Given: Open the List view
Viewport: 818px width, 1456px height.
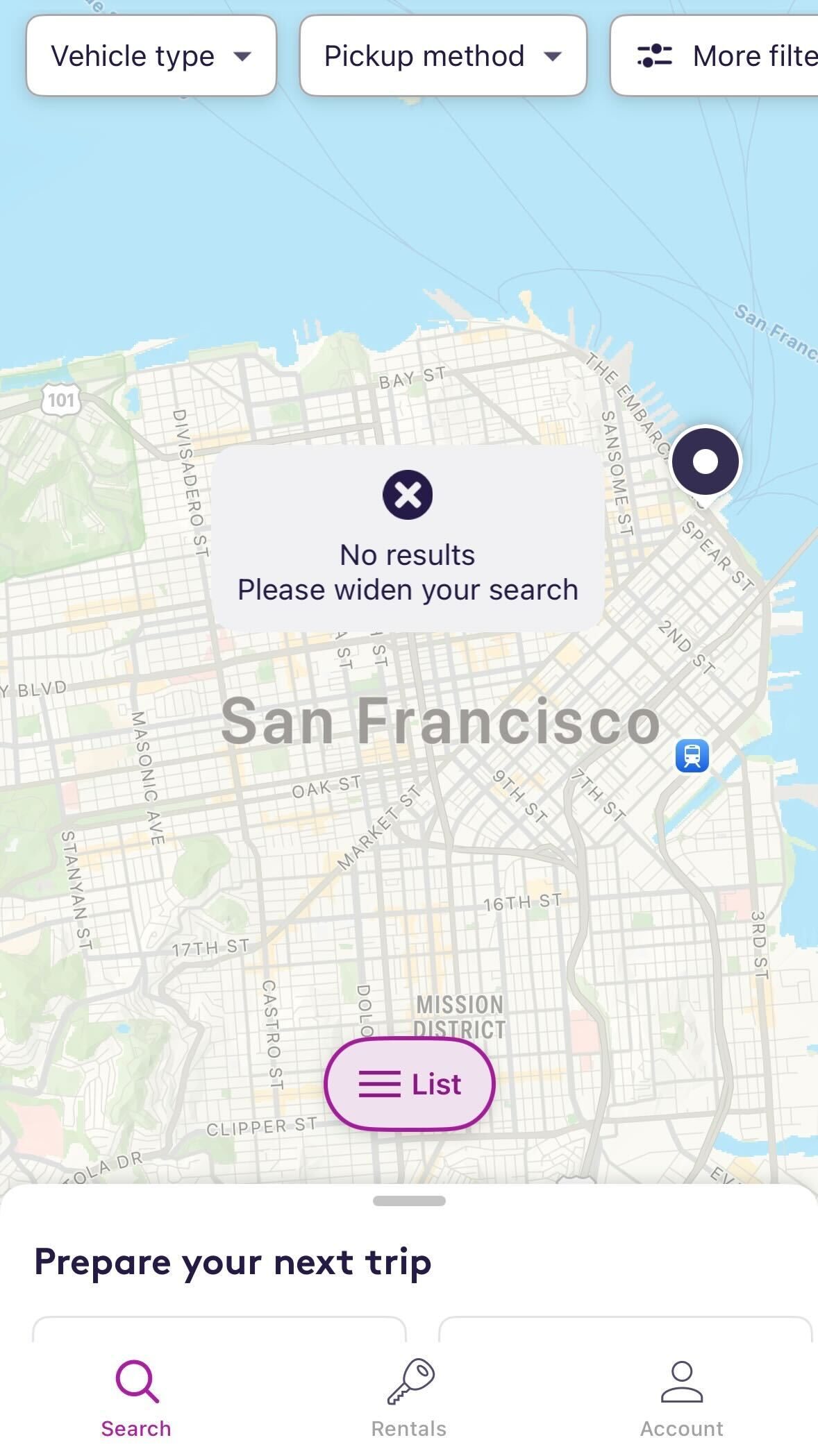Looking at the screenshot, I should click(x=408, y=1084).
